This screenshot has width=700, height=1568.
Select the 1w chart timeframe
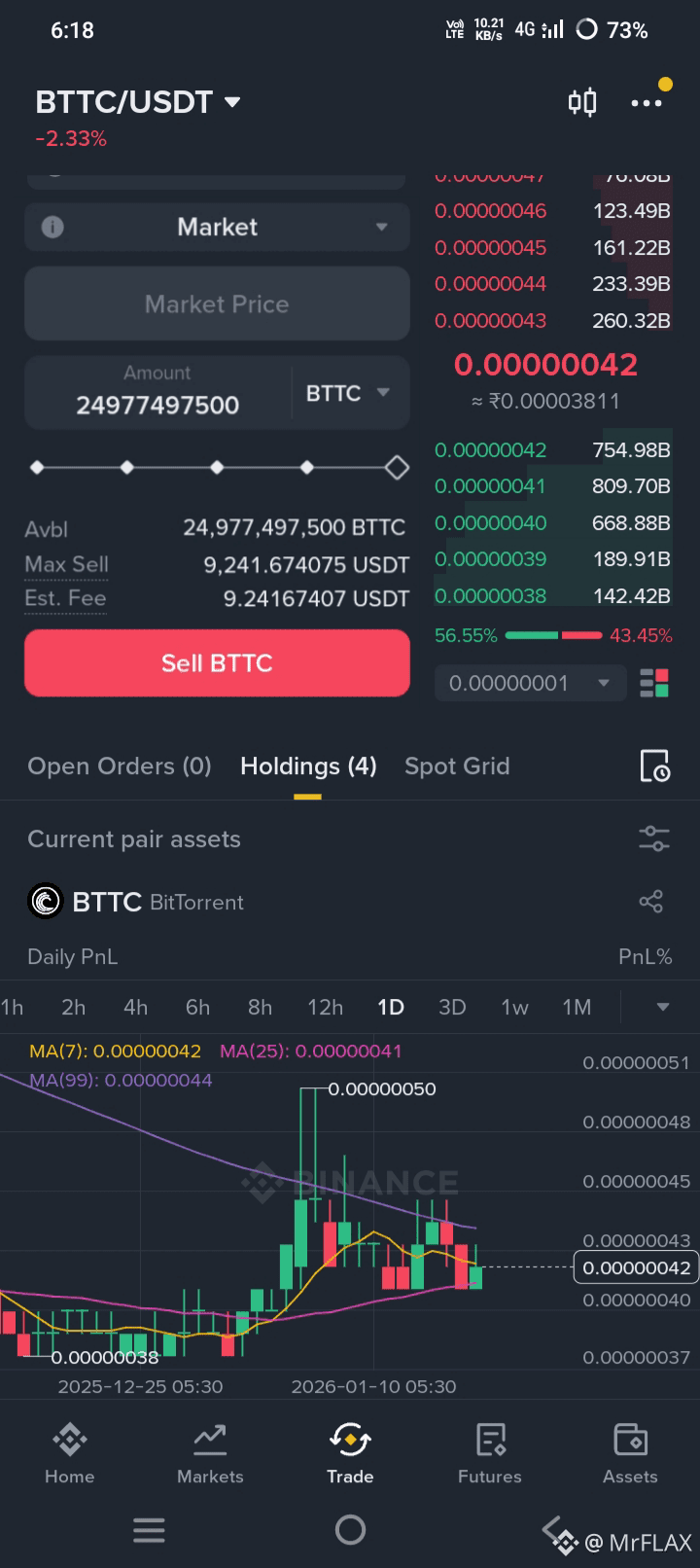pyautogui.click(x=514, y=1007)
